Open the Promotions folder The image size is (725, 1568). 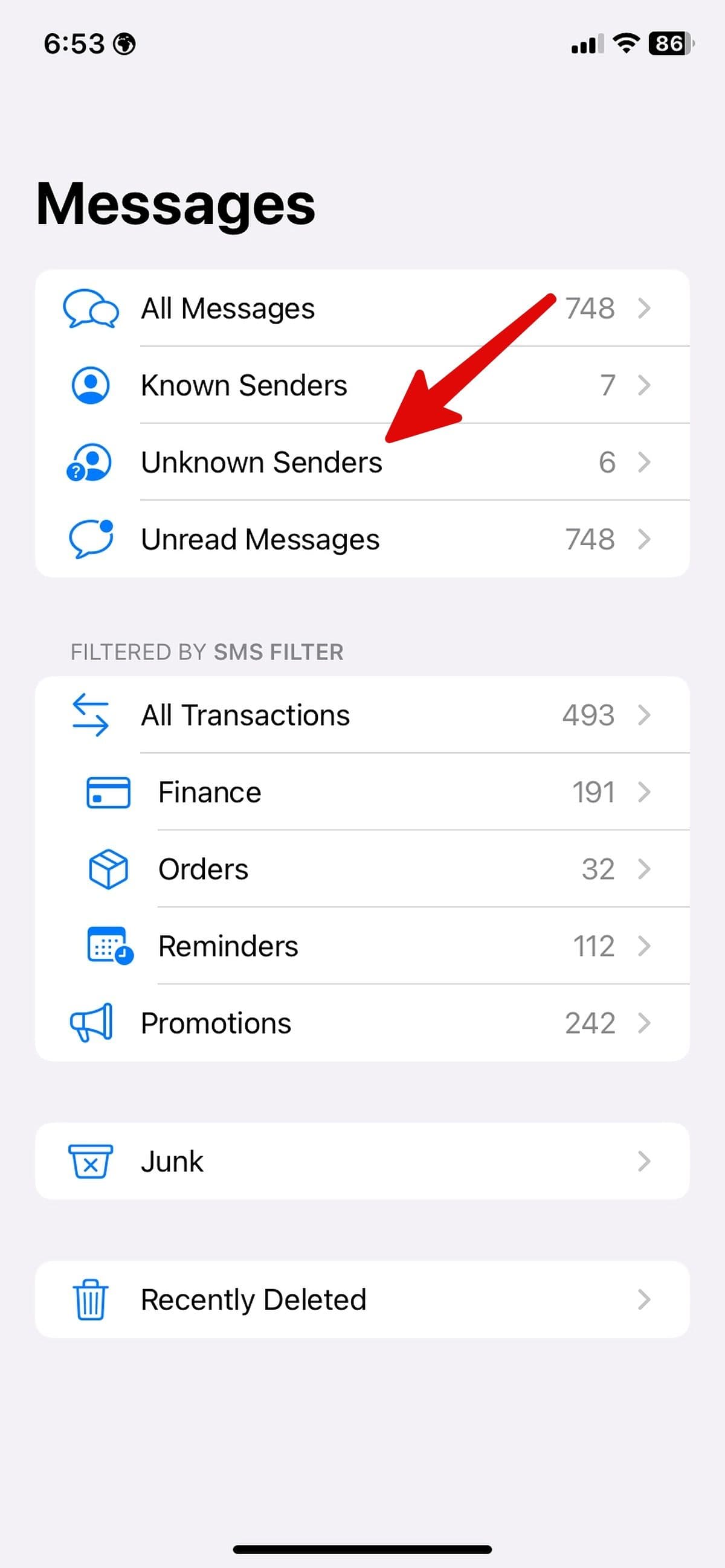[x=362, y=1023]
